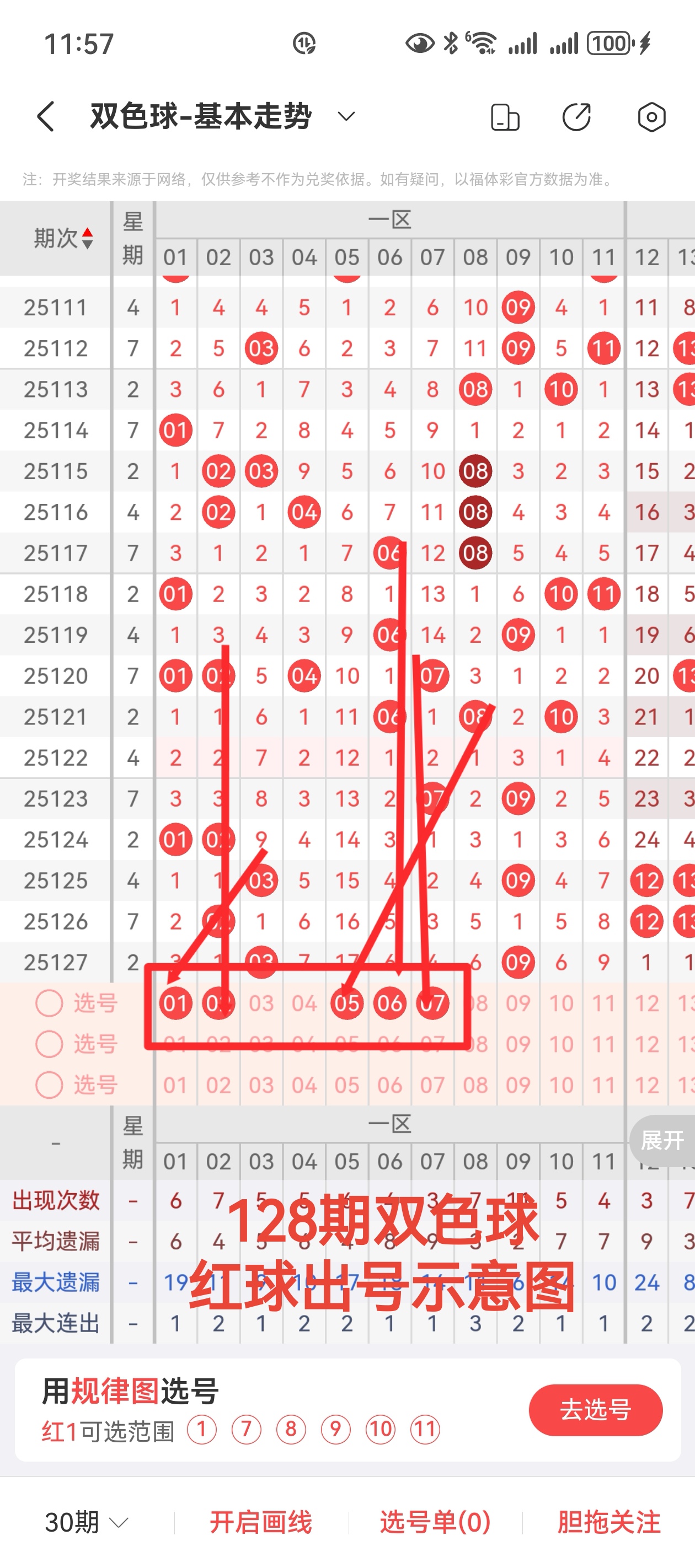Viewport: 695px width, 1568px height.
Task: Tap the 去选号 button
Action: point(595,1410)
